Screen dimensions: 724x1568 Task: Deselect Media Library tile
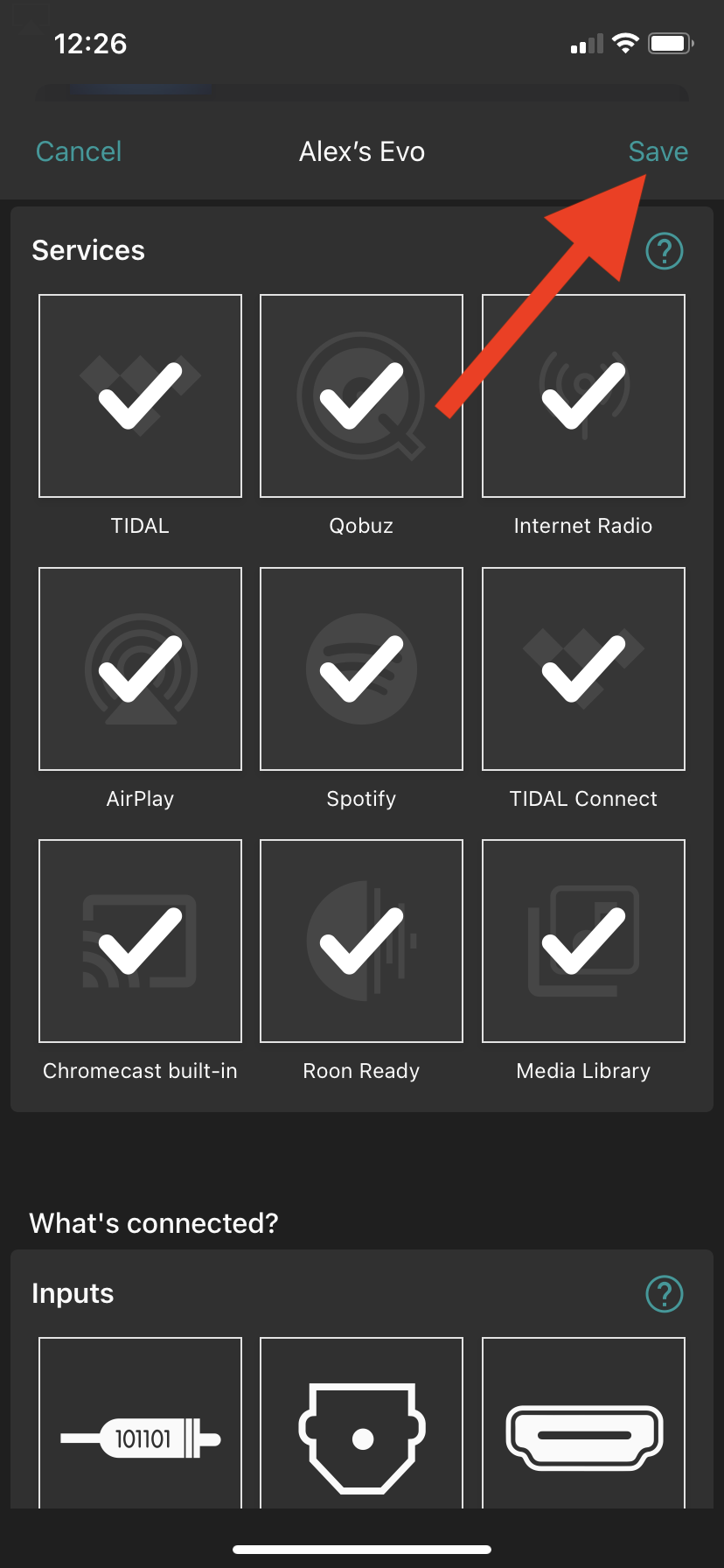pyautogui.click(x=583, y=941)
